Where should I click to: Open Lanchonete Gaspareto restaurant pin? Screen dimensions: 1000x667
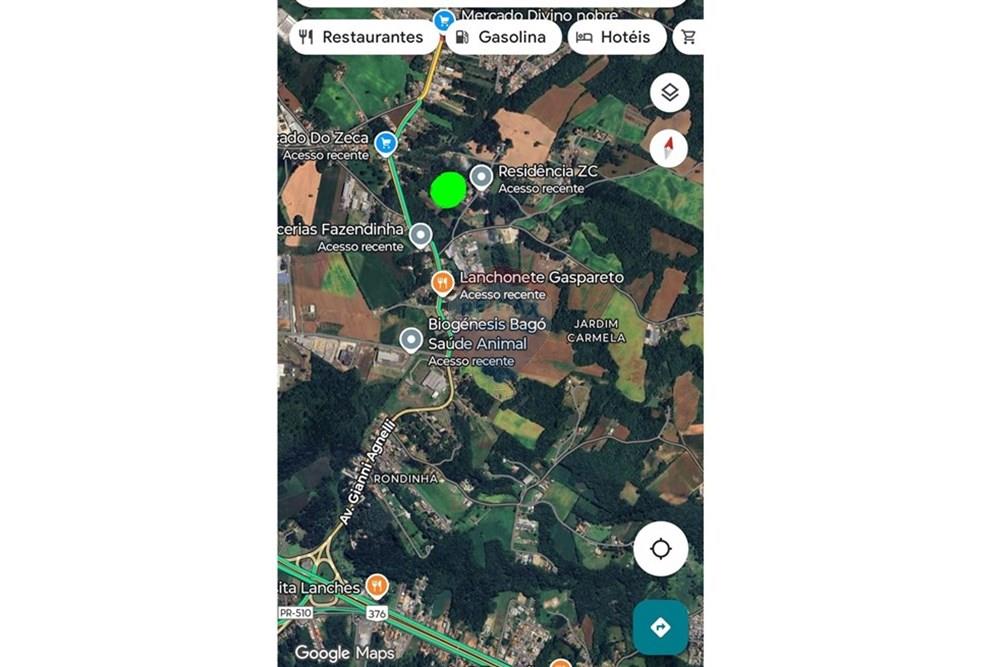click(x=443, y=283)
